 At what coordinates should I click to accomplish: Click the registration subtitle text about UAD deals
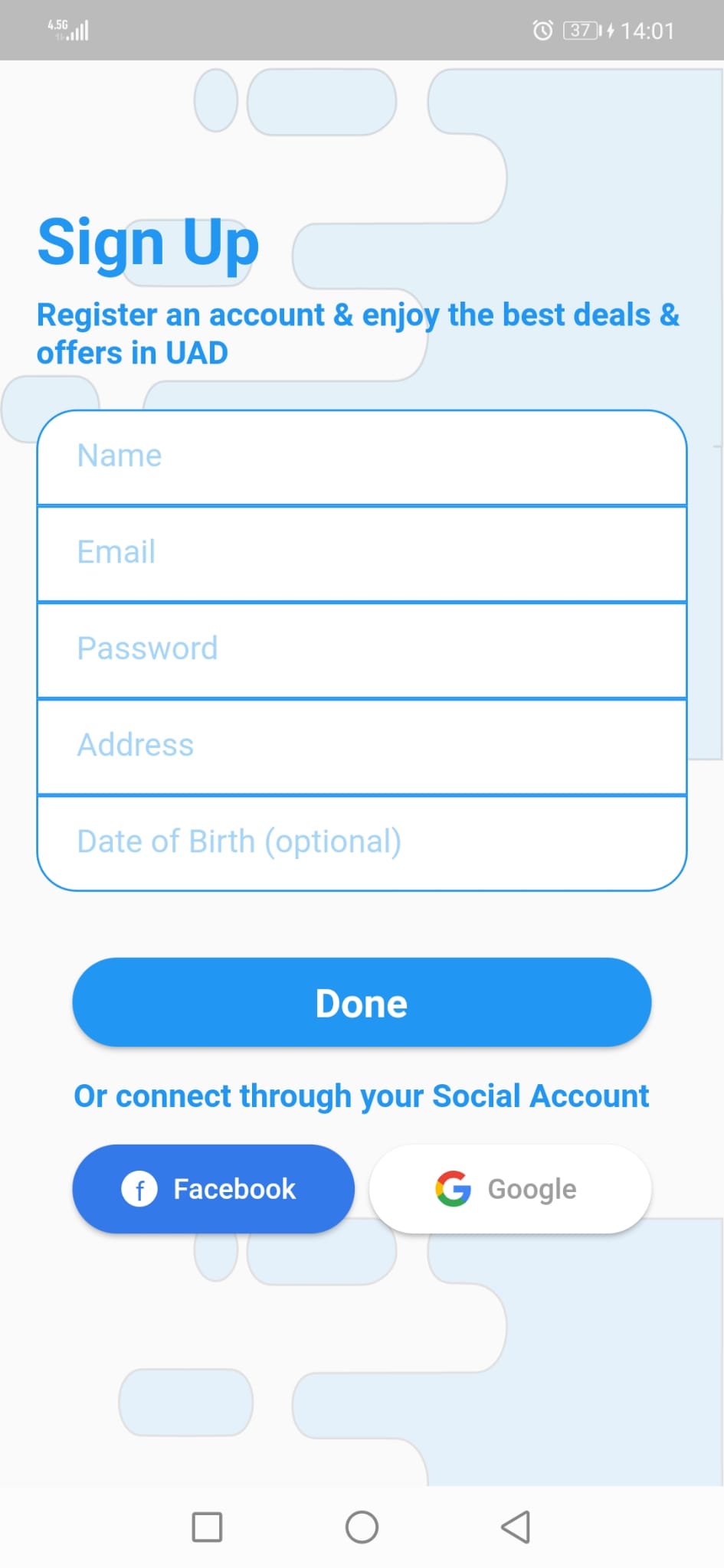359,333
